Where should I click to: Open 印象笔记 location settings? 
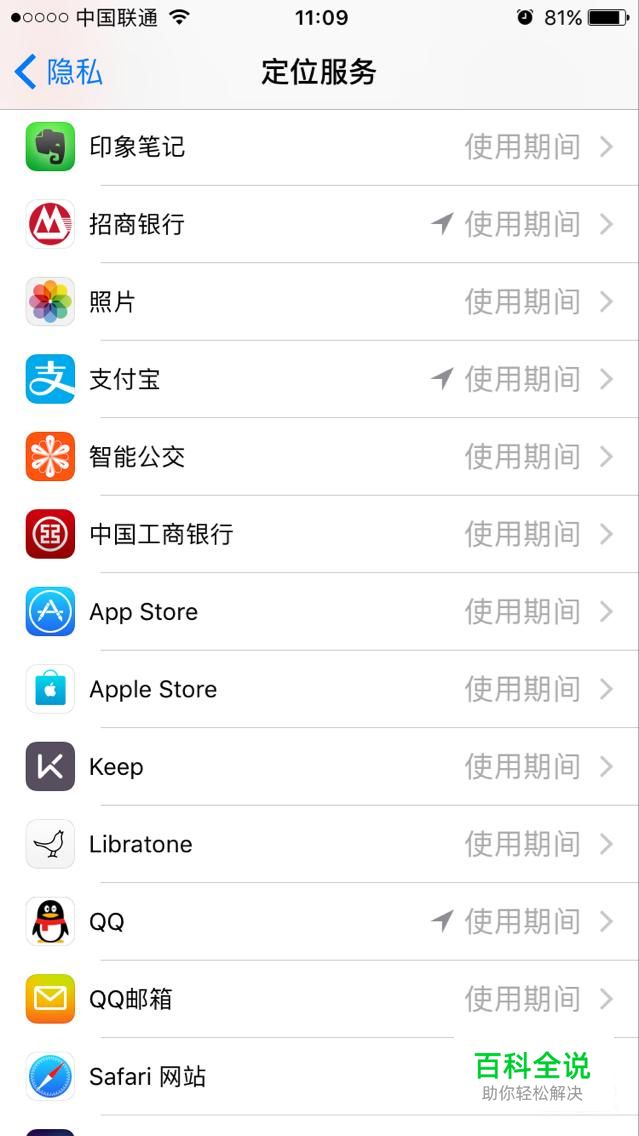320,147
